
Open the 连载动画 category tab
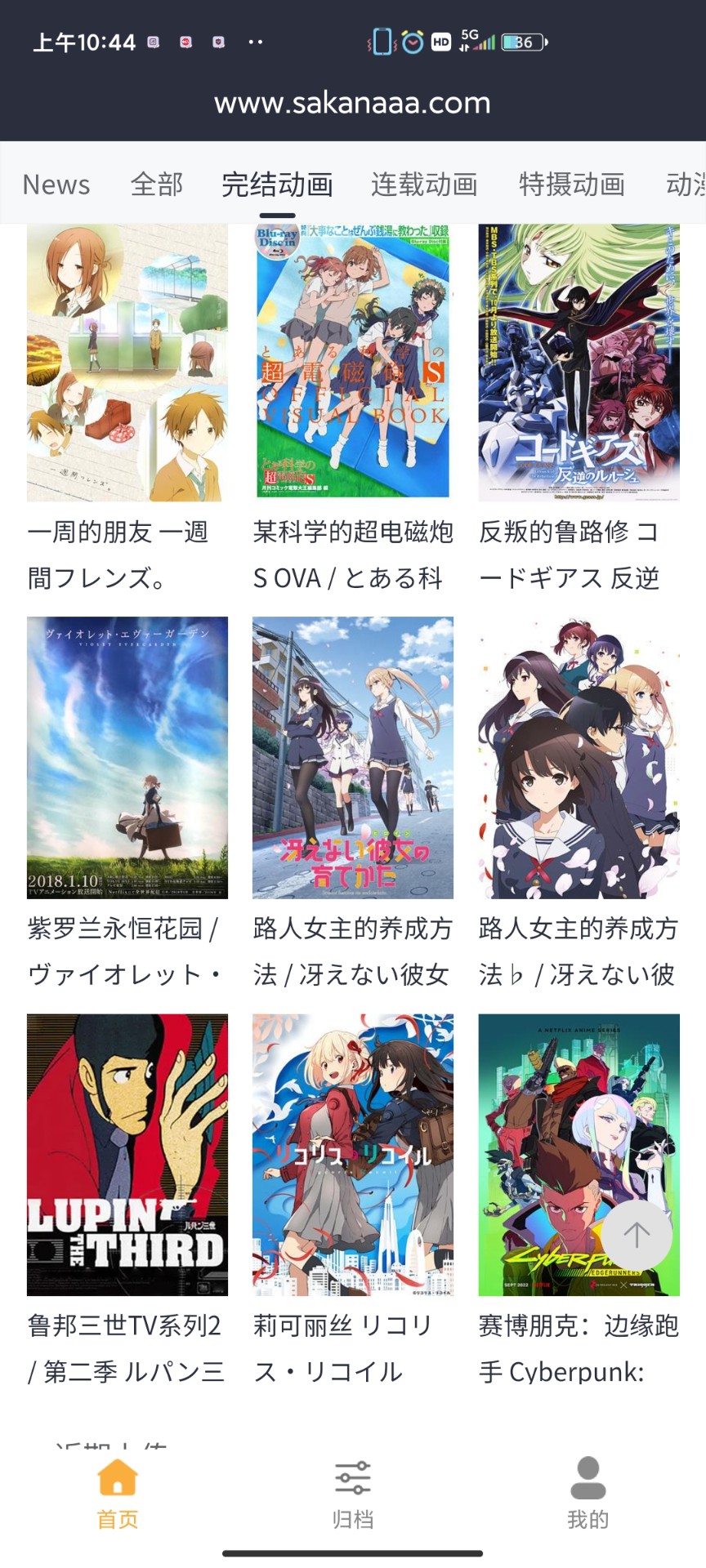[424, 185]
